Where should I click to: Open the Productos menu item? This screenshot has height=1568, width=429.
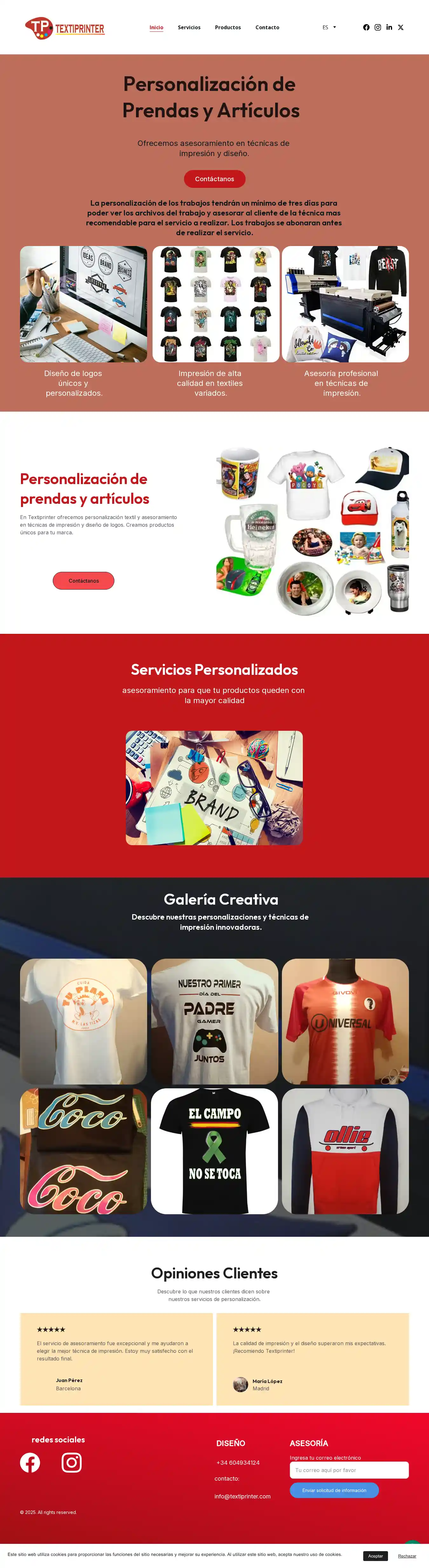point(228,27)
